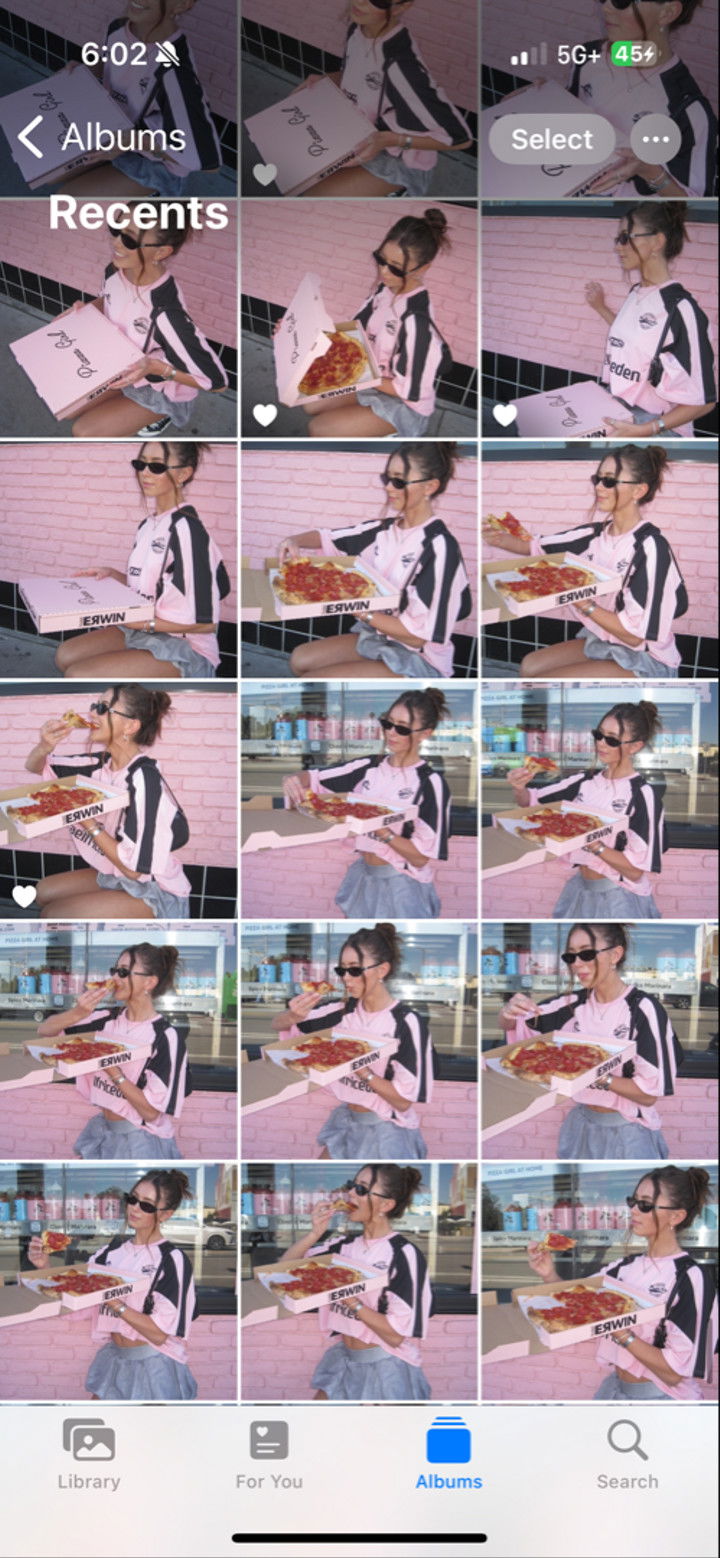Viewport: 720px width, 1558px height.
Task: Tap the Search magnifying glass icon
Action: pyautogui.click(x=626, y=1440)
